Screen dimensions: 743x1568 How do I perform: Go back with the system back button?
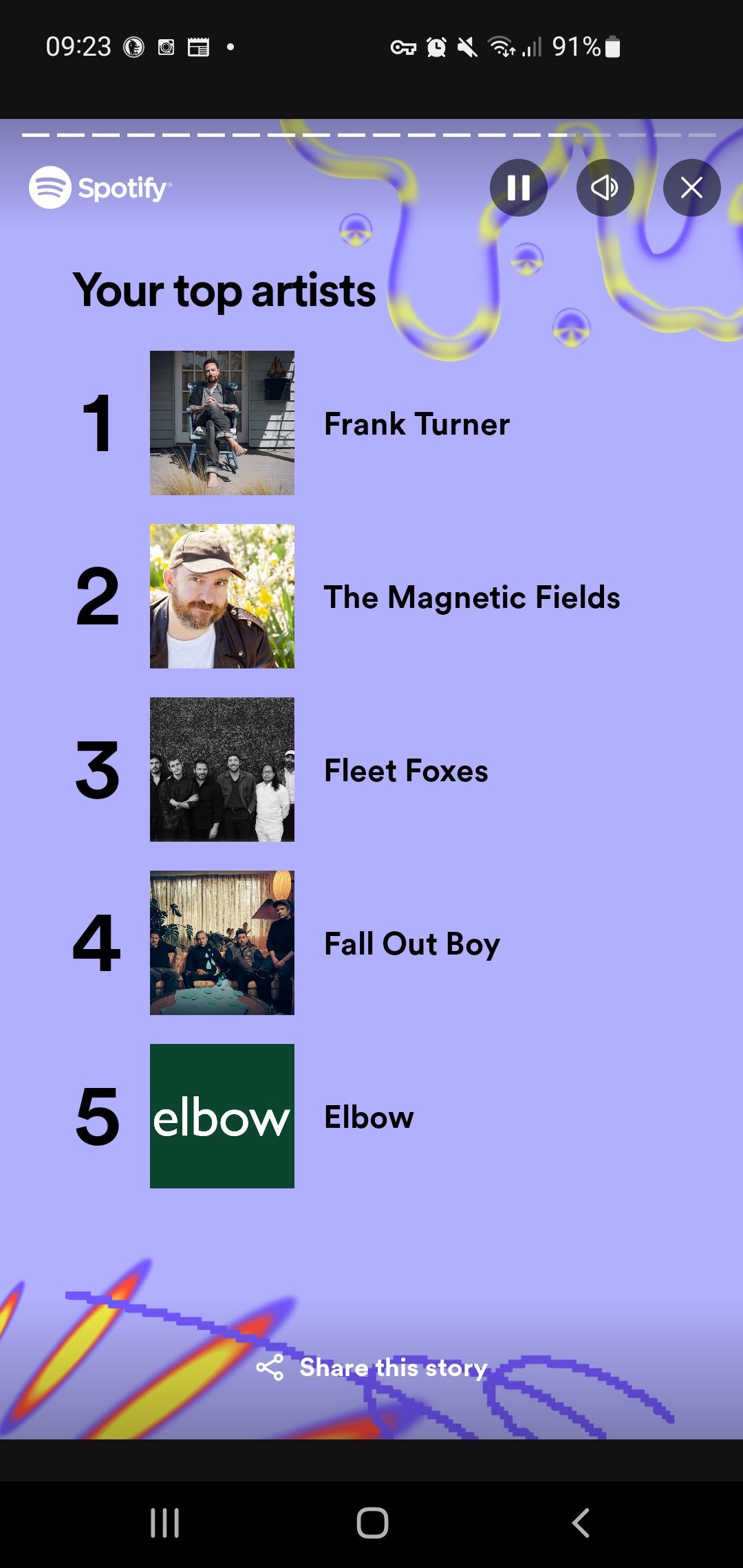[581, 1523]
